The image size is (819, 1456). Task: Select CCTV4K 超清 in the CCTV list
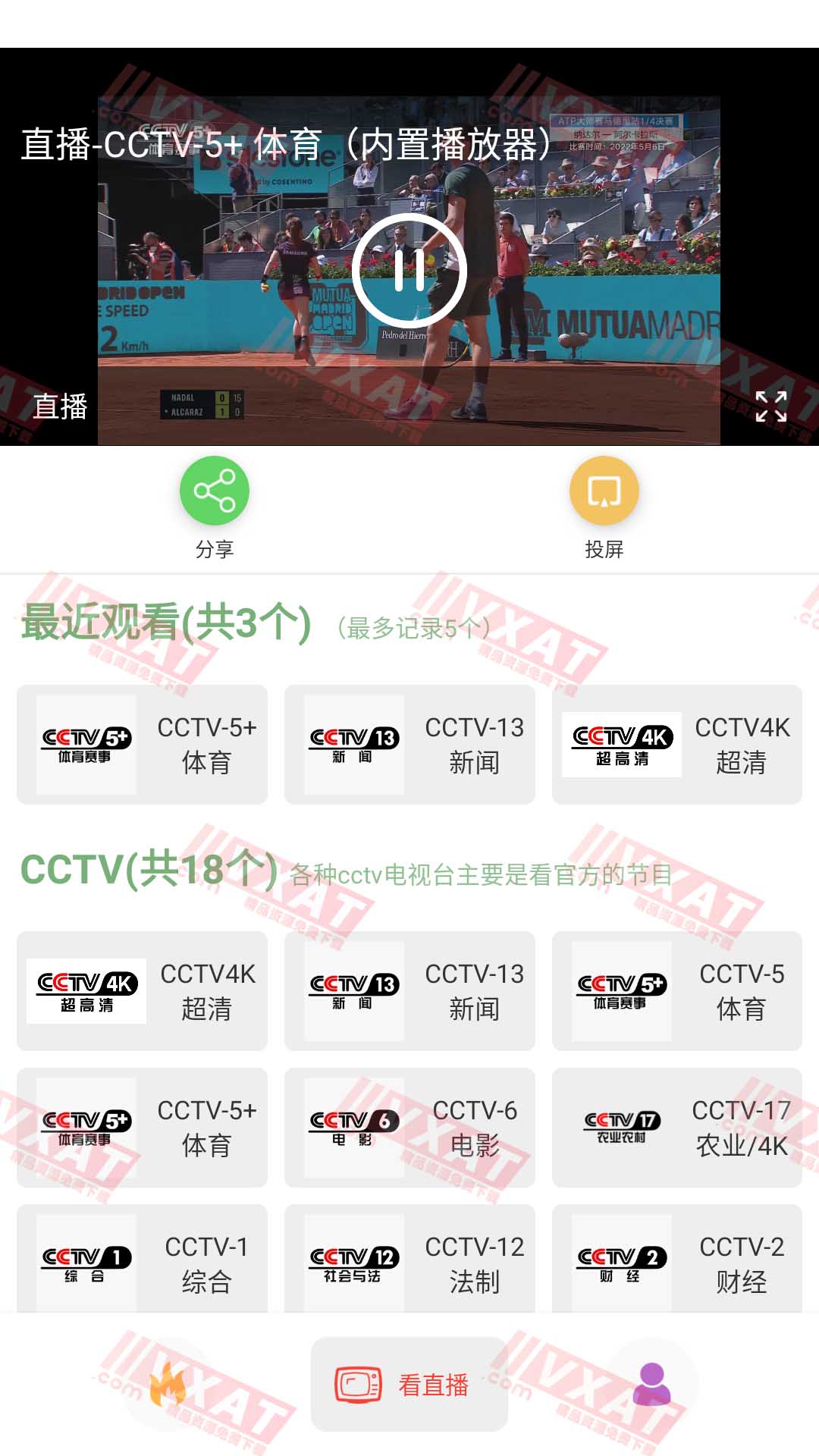coord(143,990)
